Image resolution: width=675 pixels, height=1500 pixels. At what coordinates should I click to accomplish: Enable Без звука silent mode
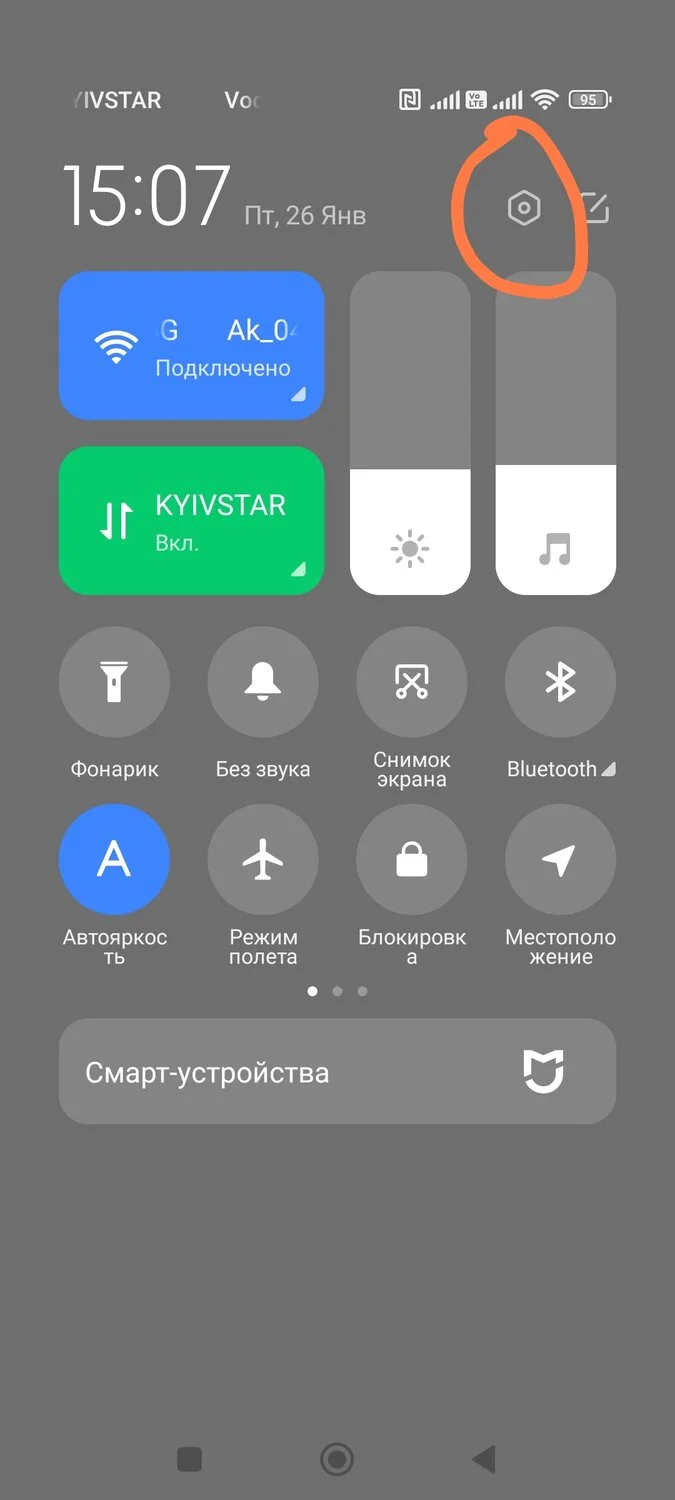point(263,684)
